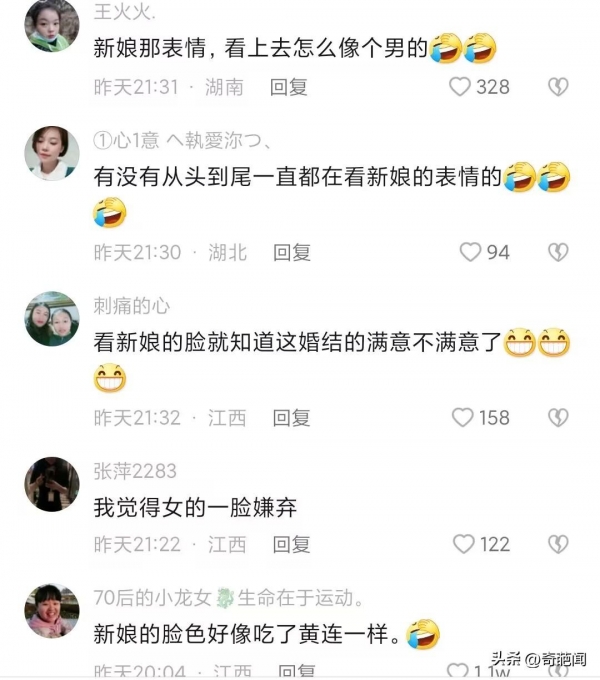600x680 pixels.
Task: Reply to ①心1意's comment
Action: coord(292,252)
